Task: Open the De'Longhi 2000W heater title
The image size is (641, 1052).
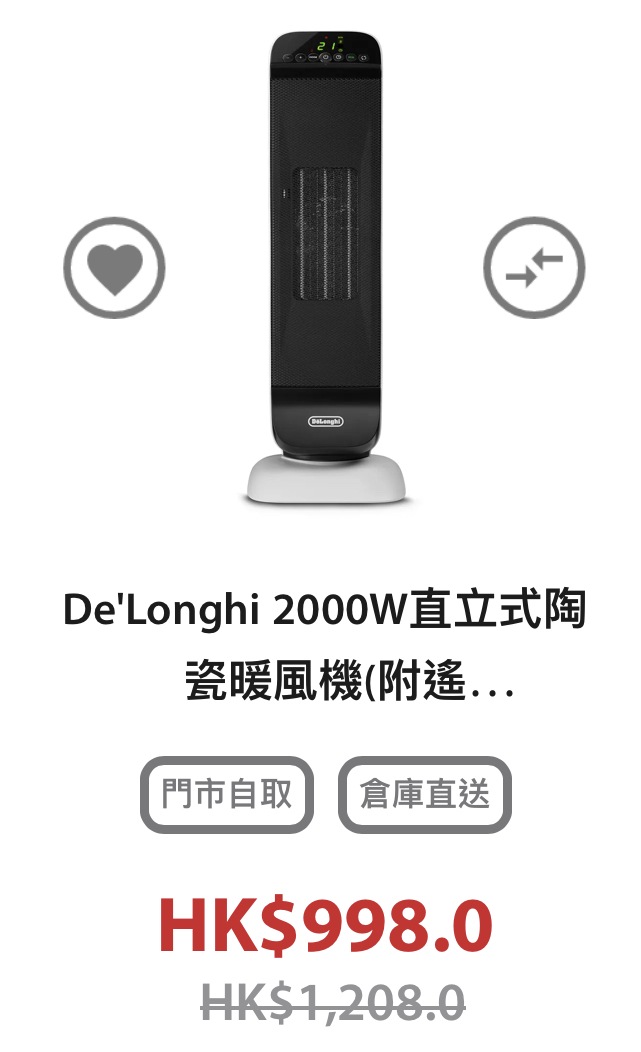Action: pos(326,645)
